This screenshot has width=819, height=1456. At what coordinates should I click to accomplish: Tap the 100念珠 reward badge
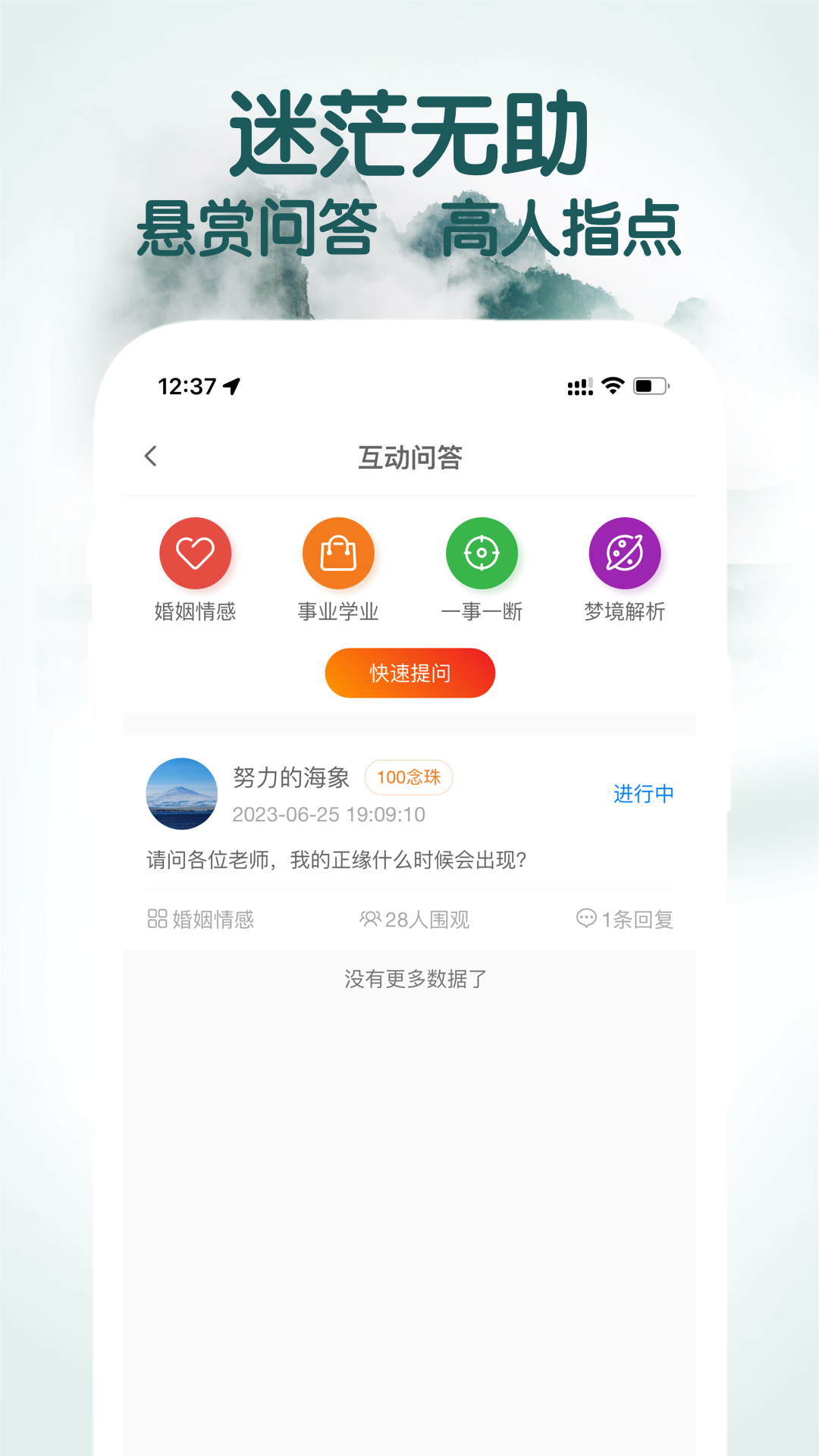408,777
